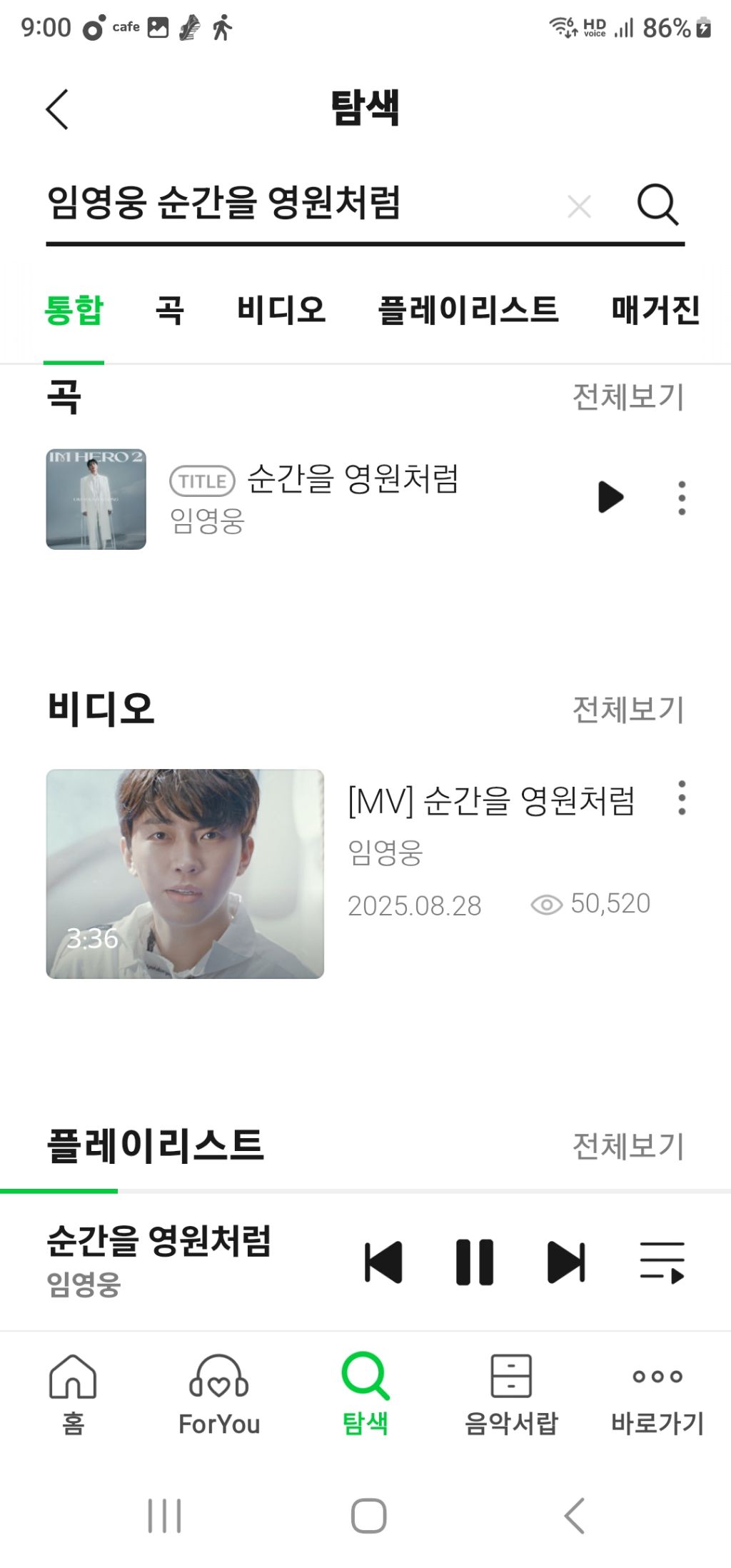
Task: Switch to the 곡 top tab
Action: point(170,311)
